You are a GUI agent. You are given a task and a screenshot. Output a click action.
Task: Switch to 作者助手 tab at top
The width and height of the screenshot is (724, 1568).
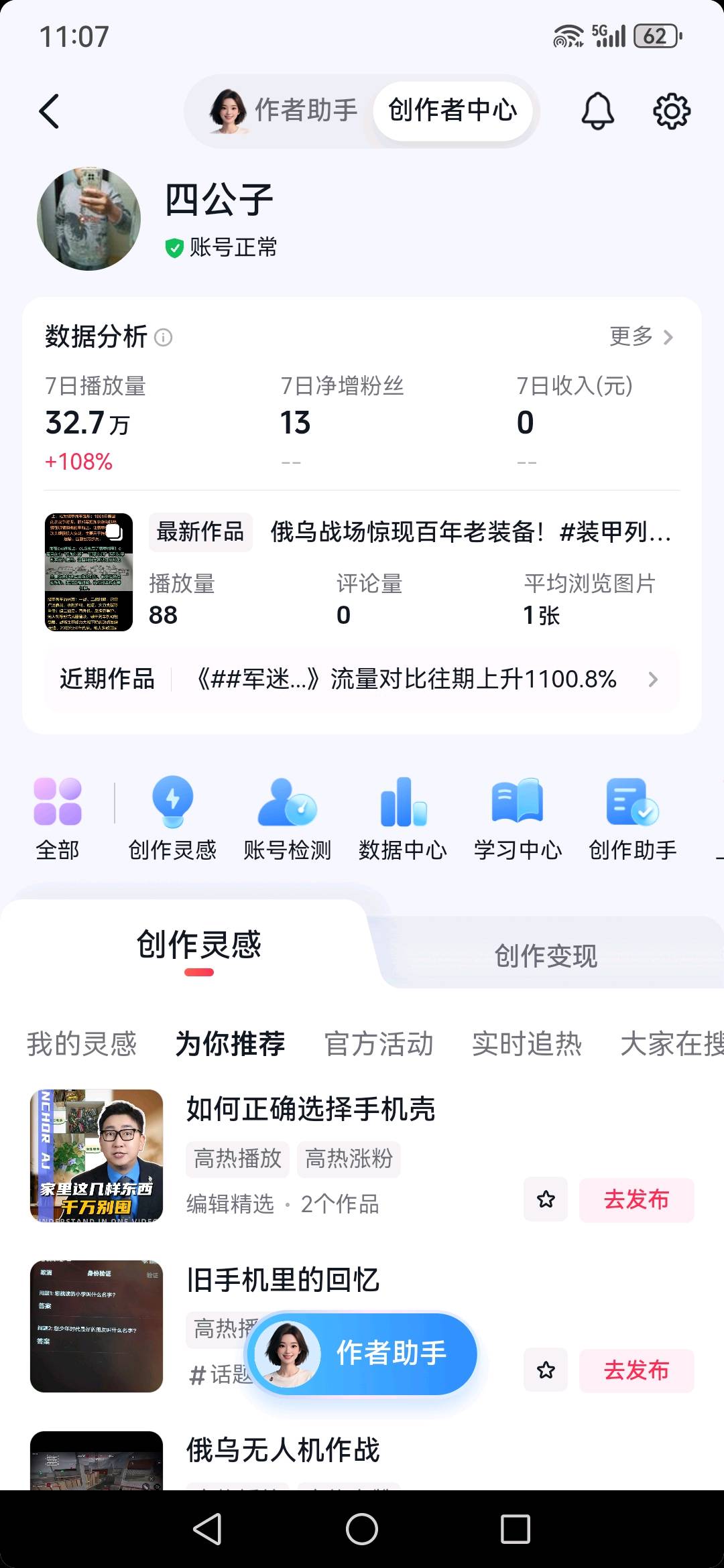285,111
